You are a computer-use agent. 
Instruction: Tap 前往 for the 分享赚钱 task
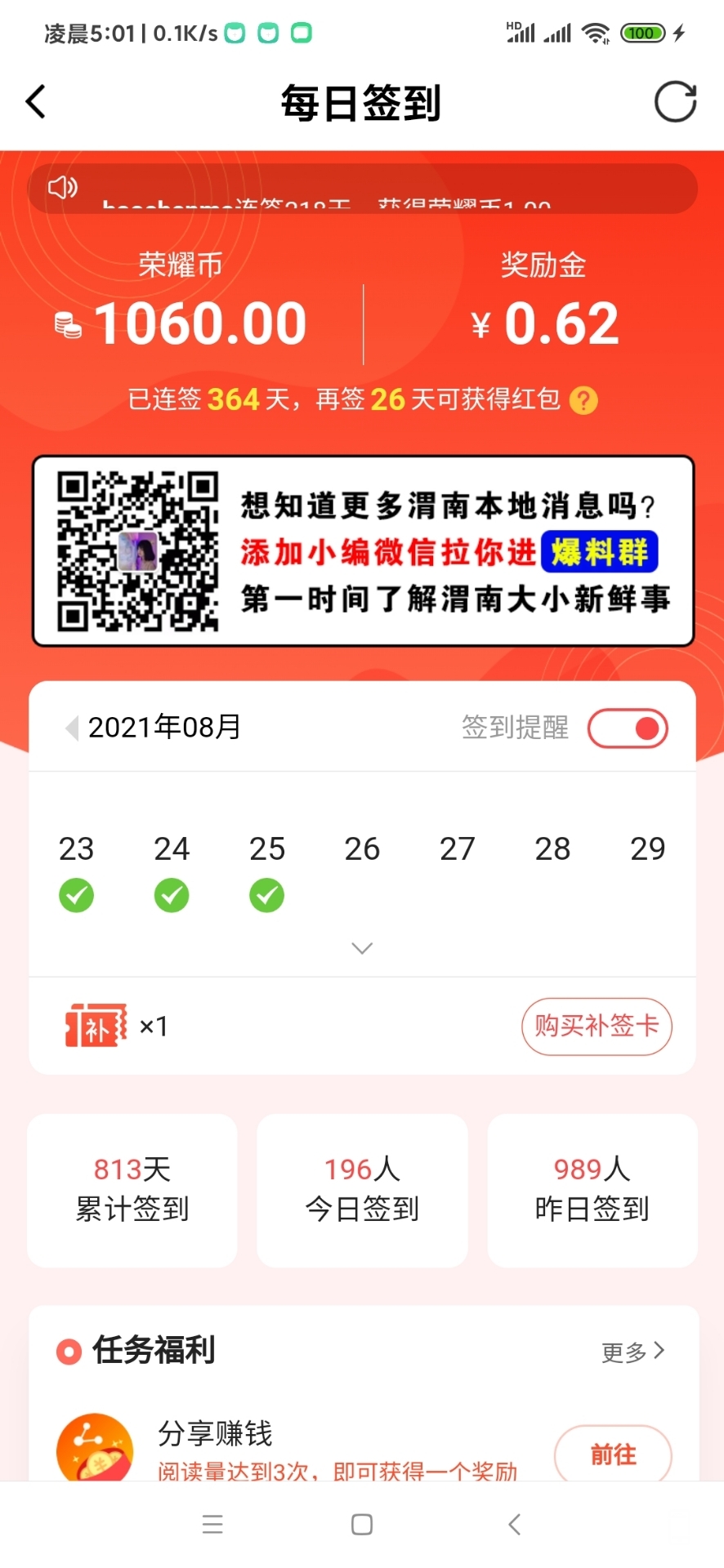(x=613, y=1454)
